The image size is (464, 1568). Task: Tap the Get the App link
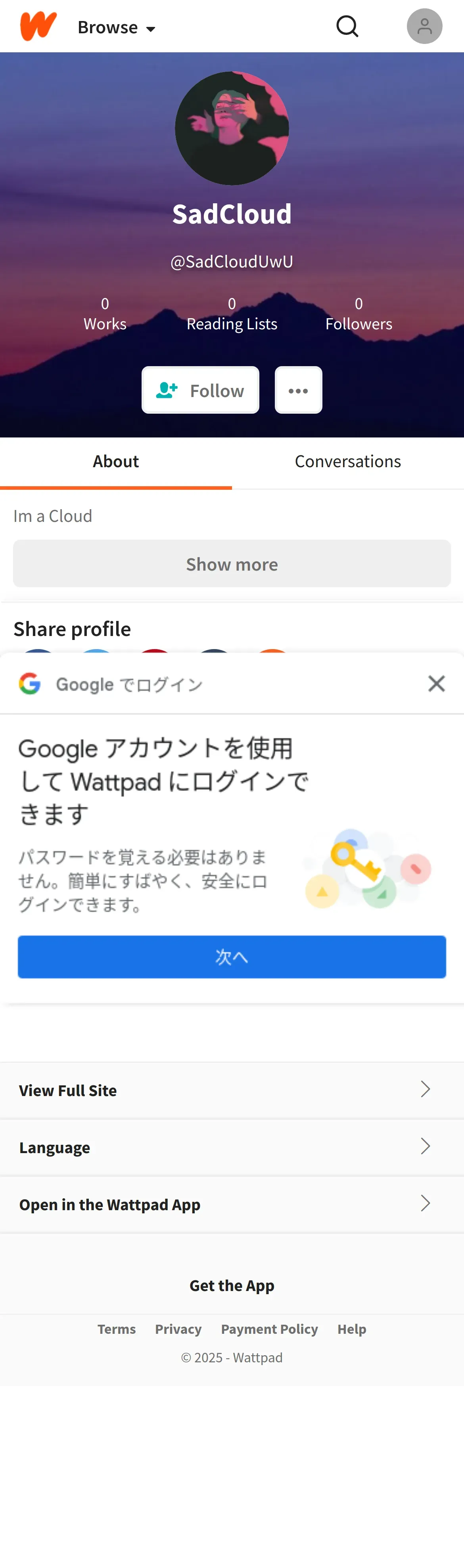click(x=232, y=1285)
